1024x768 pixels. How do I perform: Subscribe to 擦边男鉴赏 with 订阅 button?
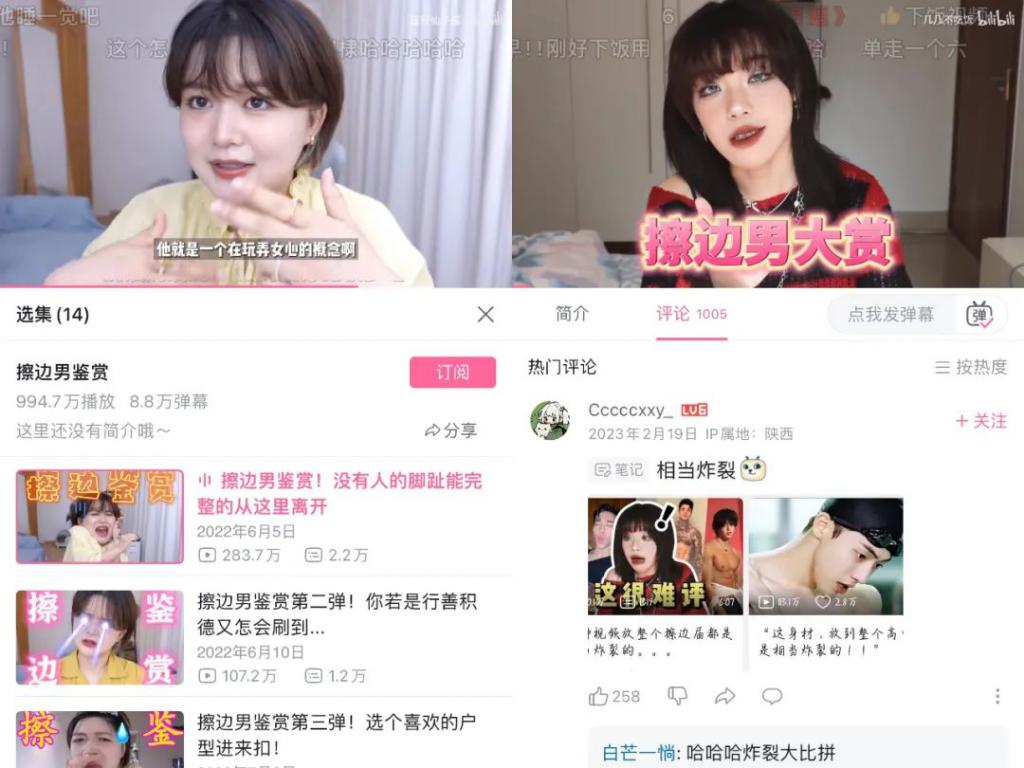452,372
